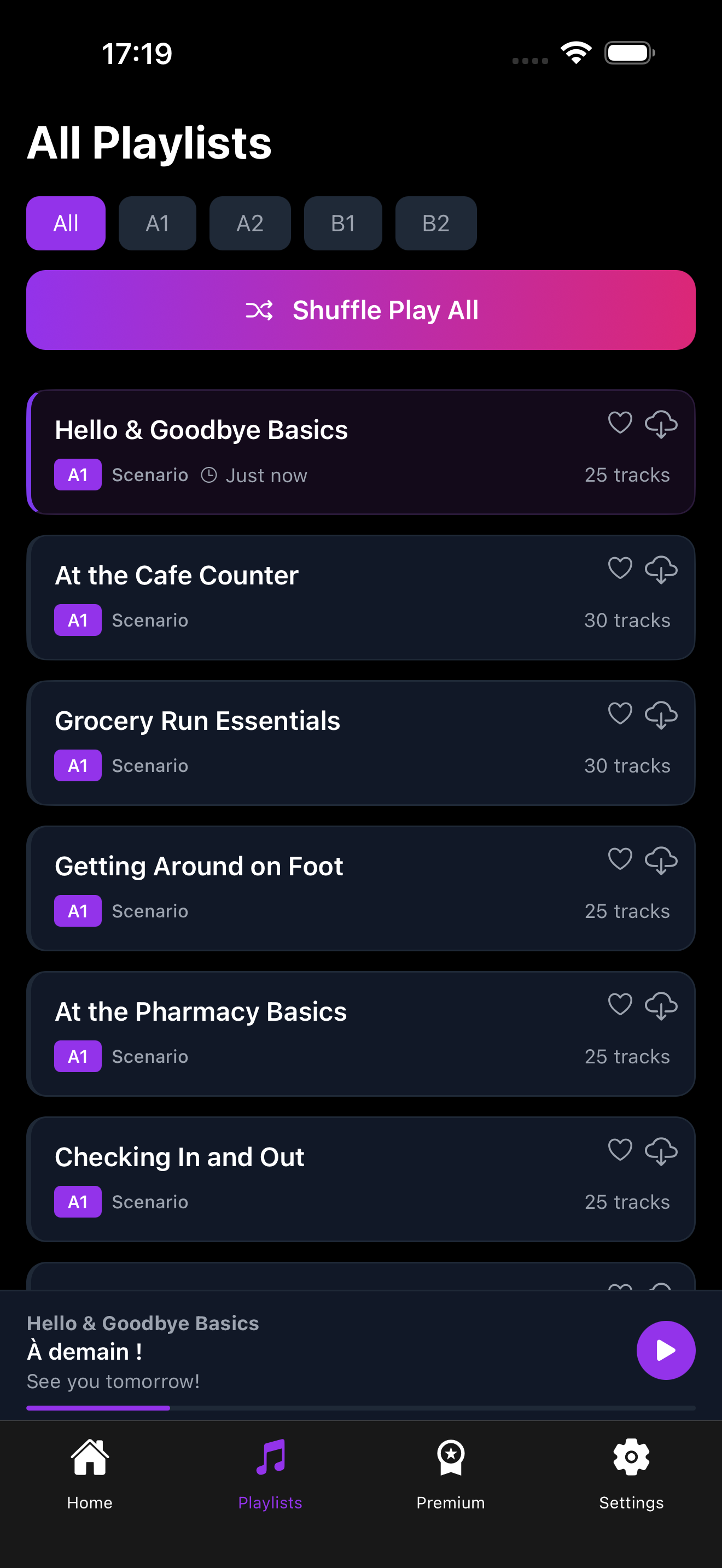Tap the heart icon on At the Pharmacy Basics
The width and height of the screenshot is (722, 1568).
pos(620,1005)
